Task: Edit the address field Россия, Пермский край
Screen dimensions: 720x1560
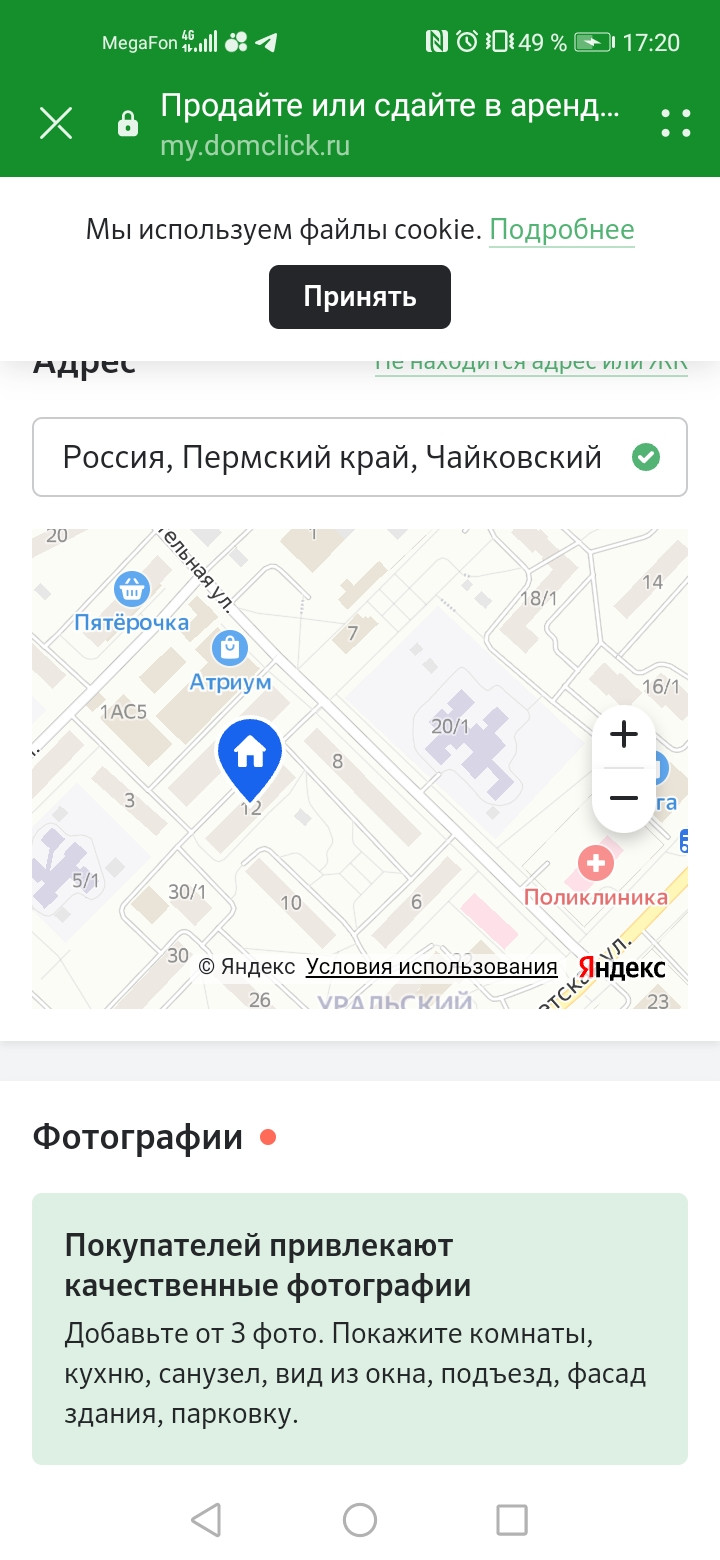Action: [x=332, y=457]
